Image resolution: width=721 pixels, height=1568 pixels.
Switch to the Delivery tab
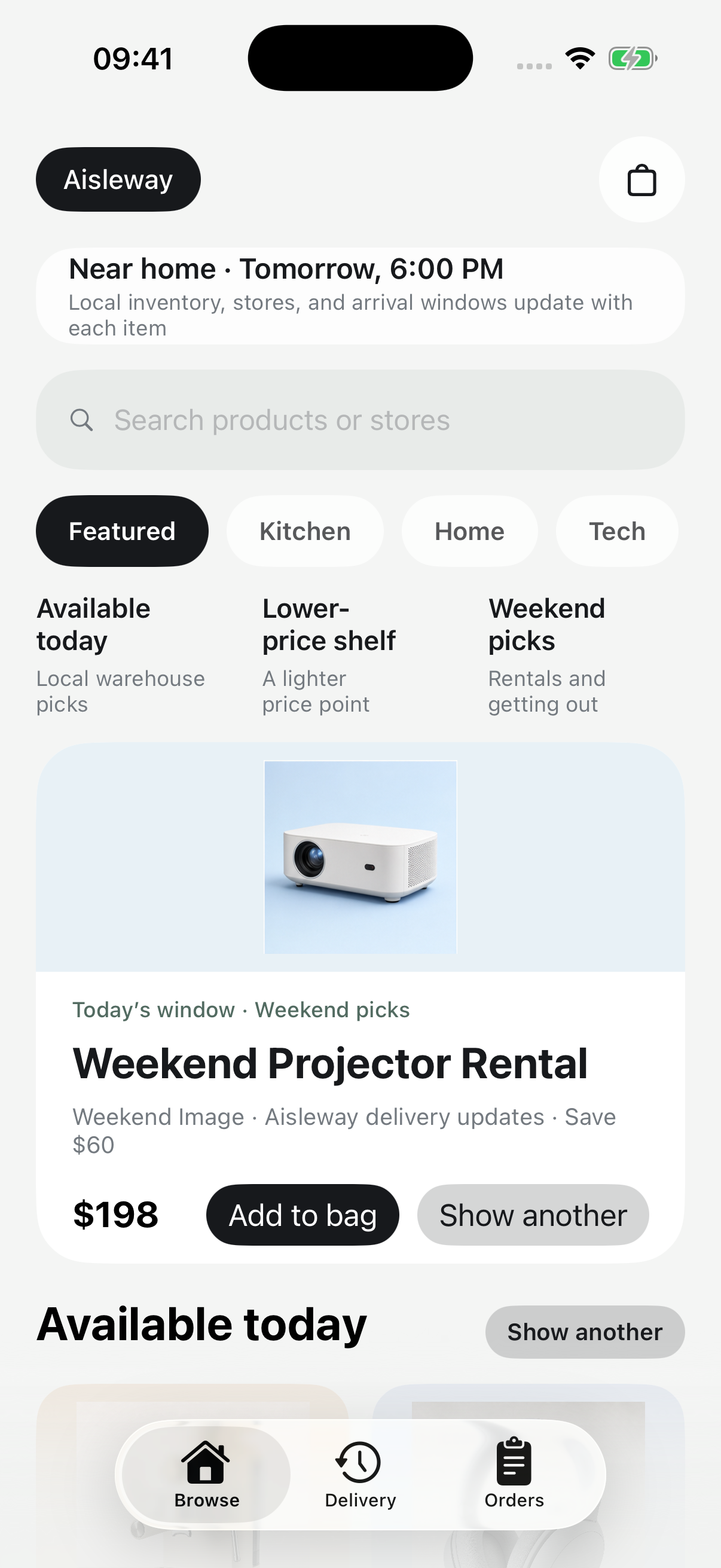click(360, 1474)
